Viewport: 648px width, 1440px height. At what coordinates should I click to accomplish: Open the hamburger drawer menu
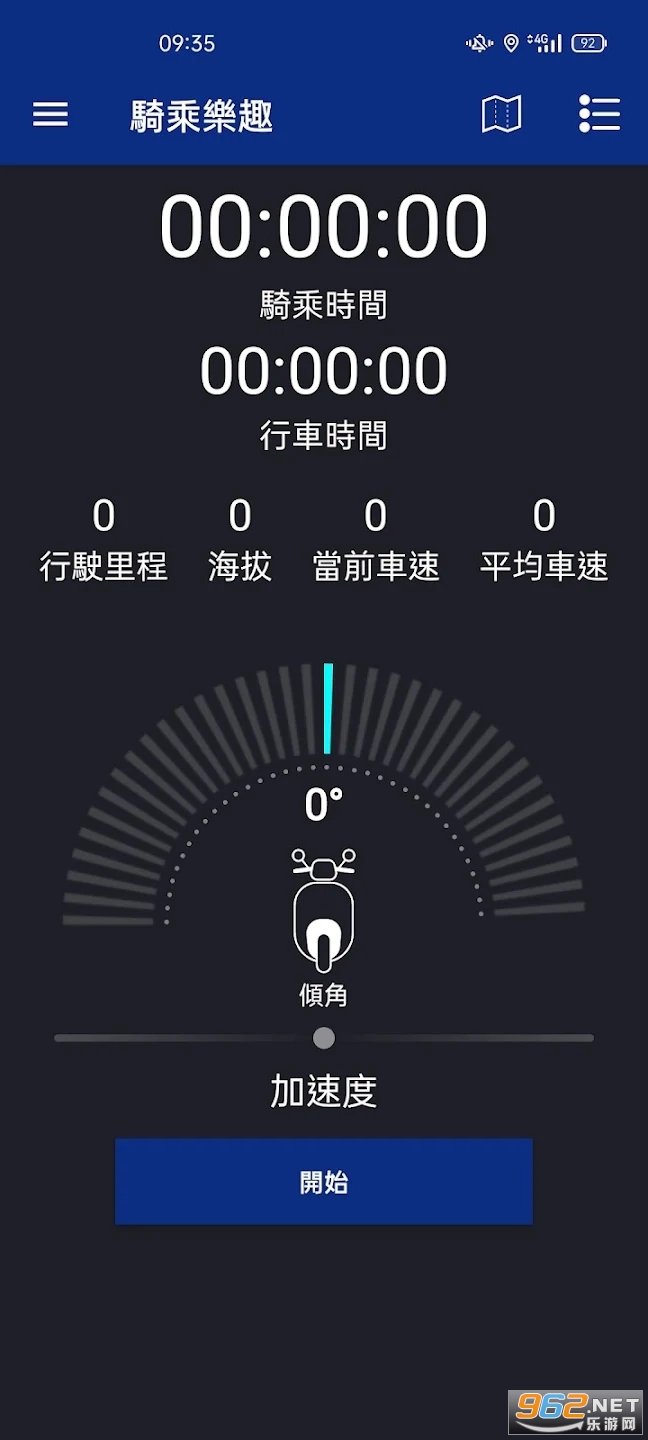tap(50, 114)
